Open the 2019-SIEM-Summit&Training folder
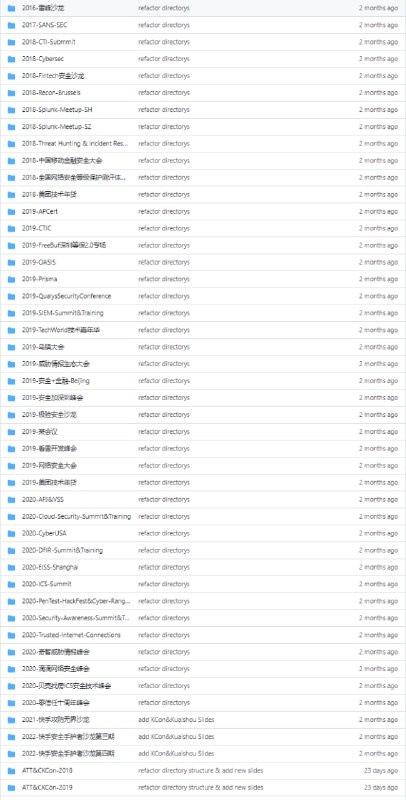The height and width of the screenshot is (800, 406). coord(62,313)
